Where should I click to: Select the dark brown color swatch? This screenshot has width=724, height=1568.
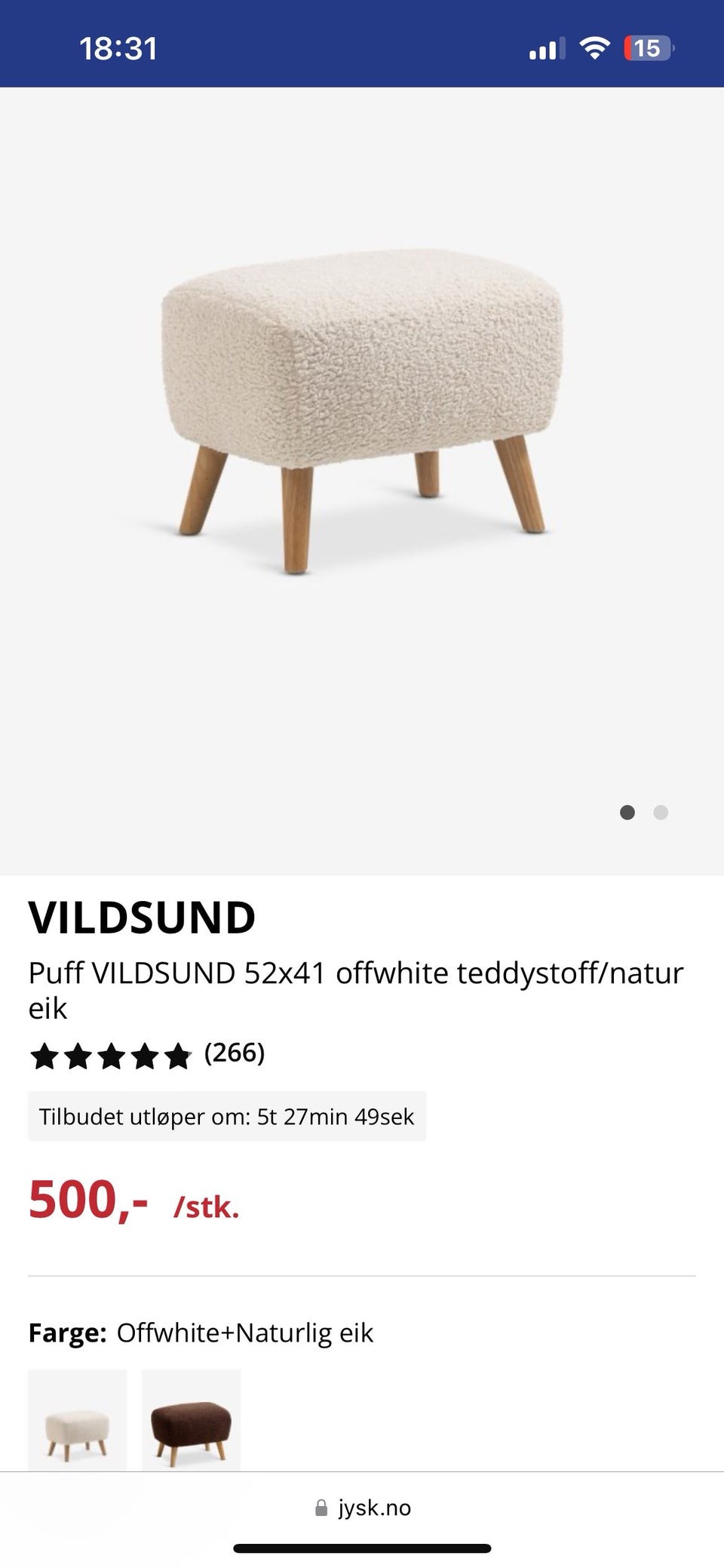tap(191, 1419)
